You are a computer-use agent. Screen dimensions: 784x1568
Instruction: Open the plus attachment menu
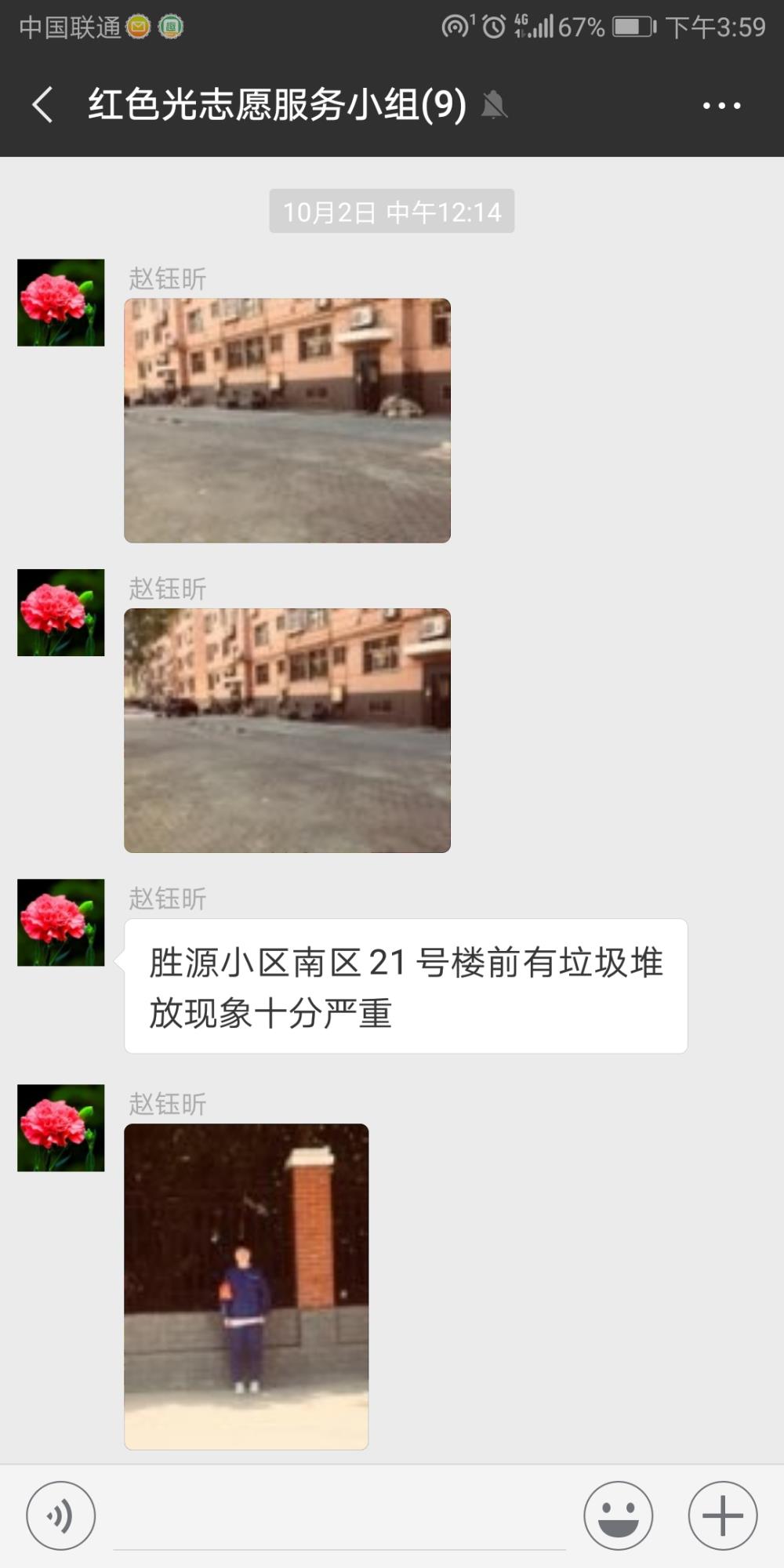point(722,1515)
